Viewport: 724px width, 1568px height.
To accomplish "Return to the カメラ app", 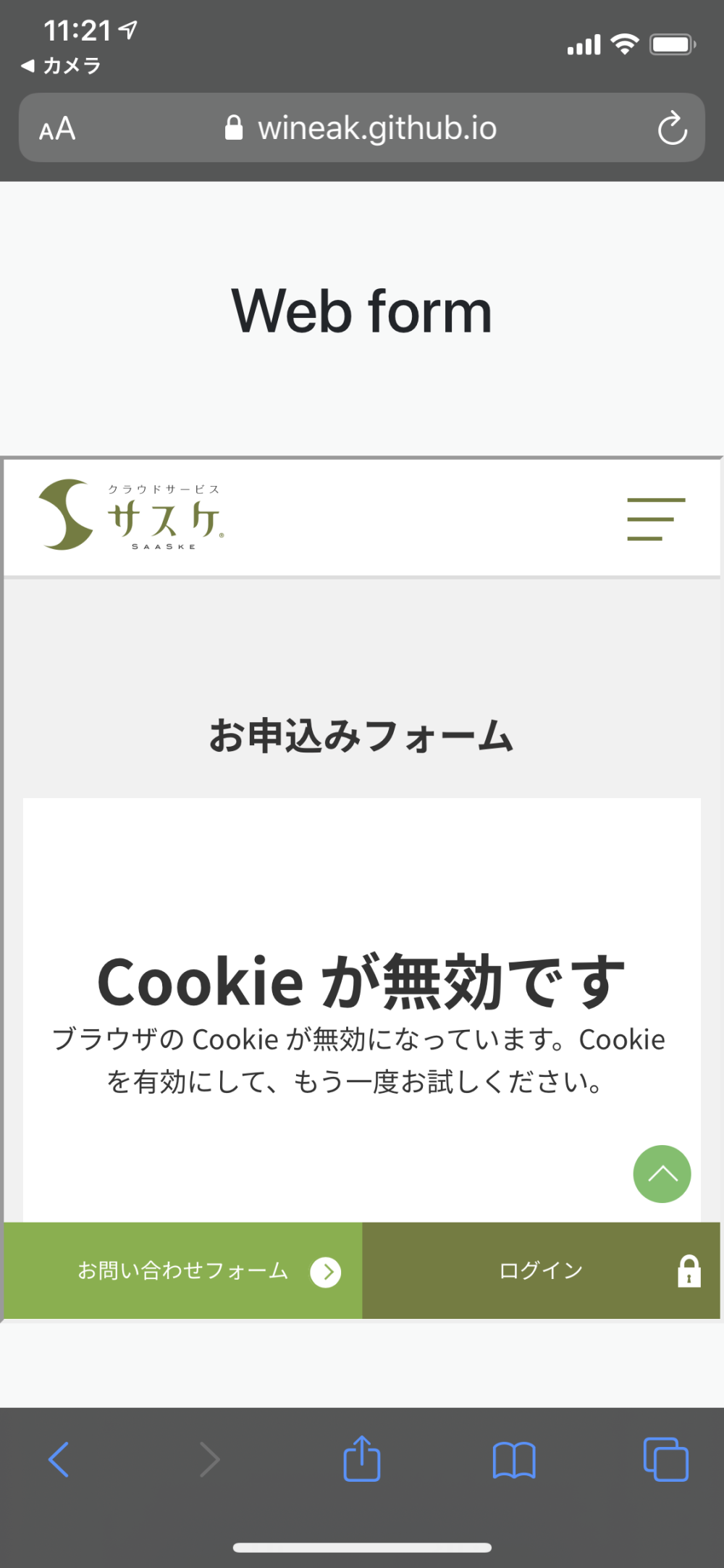I will 62,66.
